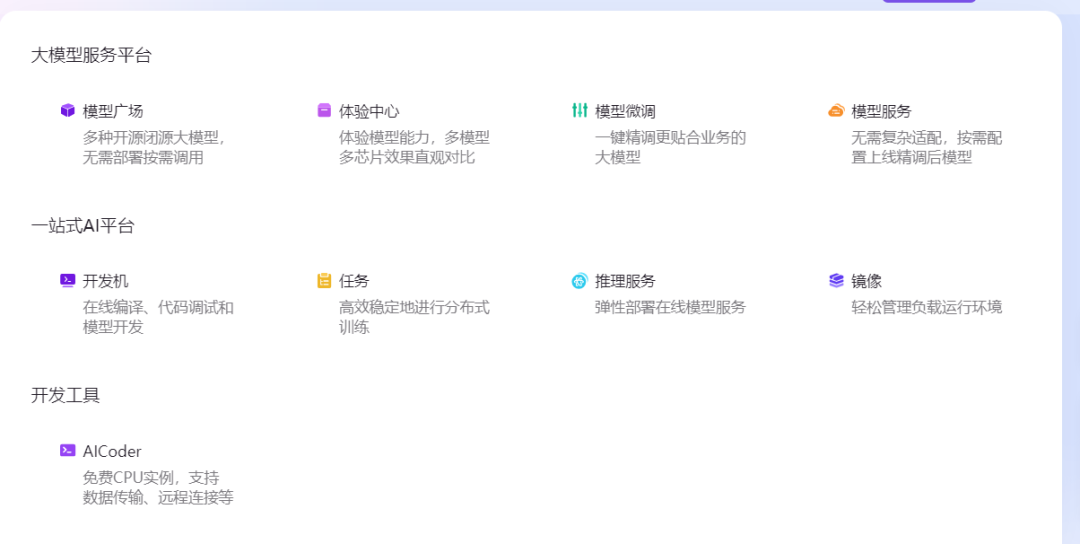Open 体验中心 experience center
Image resolution: width=1080 pixels, height=544 pixels.
pos(368,111)
